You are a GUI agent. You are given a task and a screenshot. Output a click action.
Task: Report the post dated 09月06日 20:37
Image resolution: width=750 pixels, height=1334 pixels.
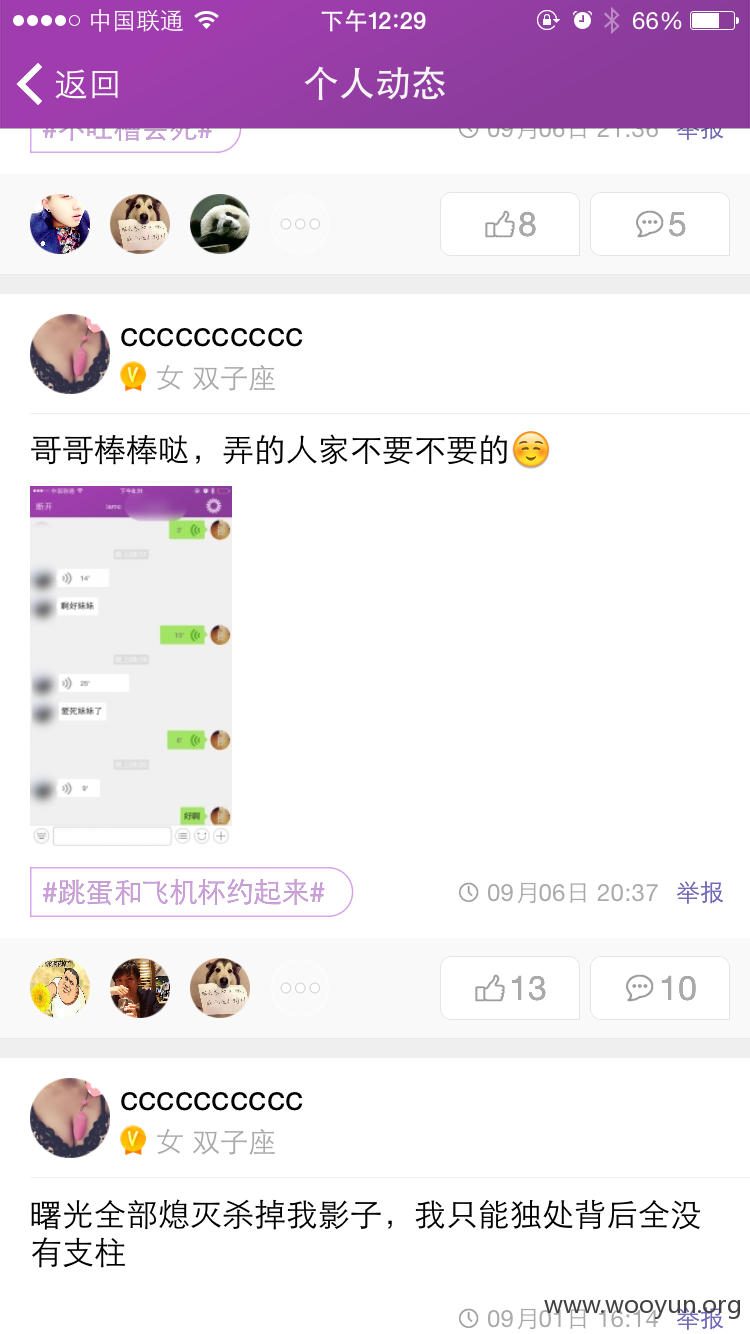tap(700, 892)
